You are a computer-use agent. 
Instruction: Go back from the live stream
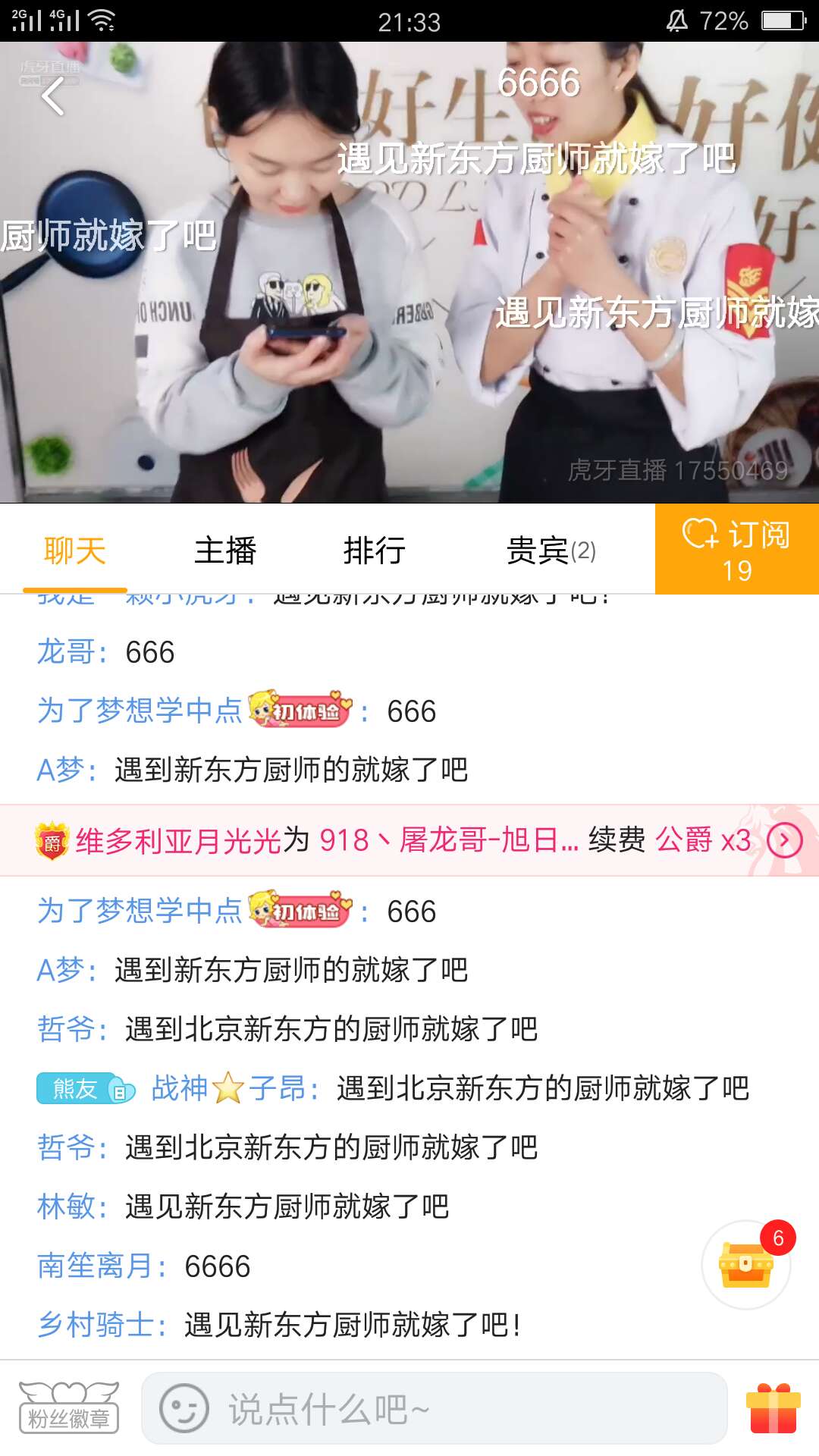(53, 97)
